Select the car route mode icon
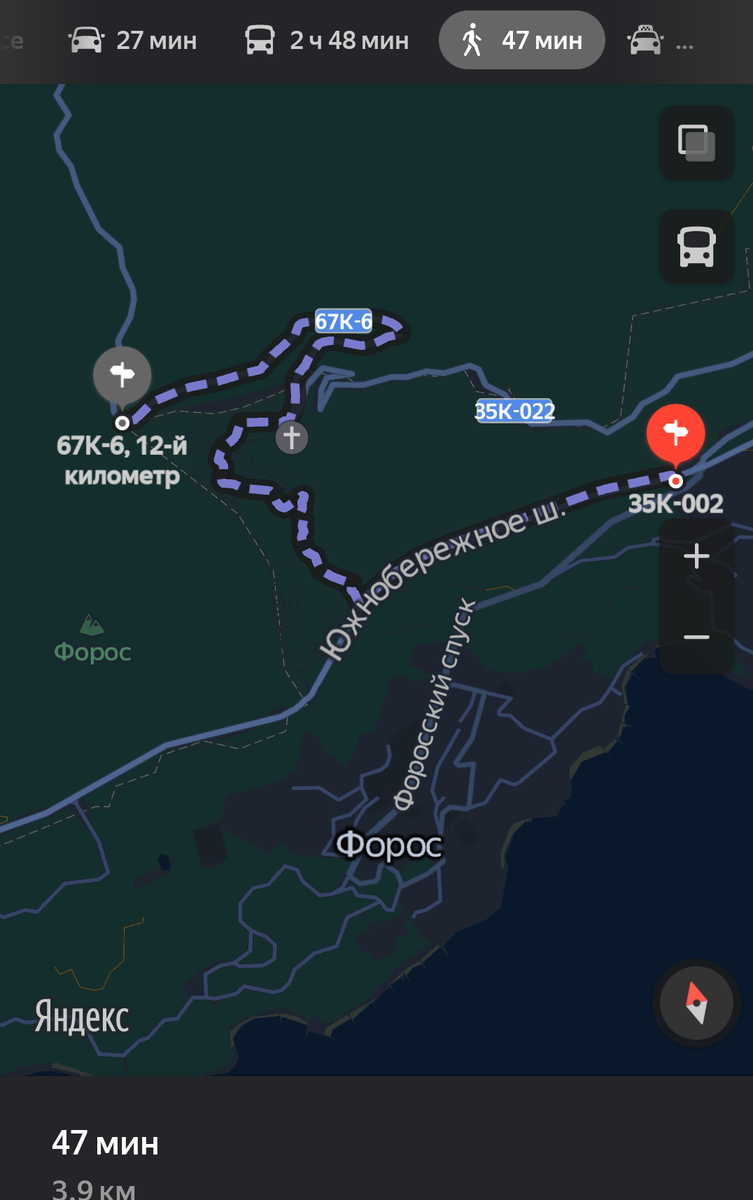Viewport: 753px width, 1200px height. [90, 40]
